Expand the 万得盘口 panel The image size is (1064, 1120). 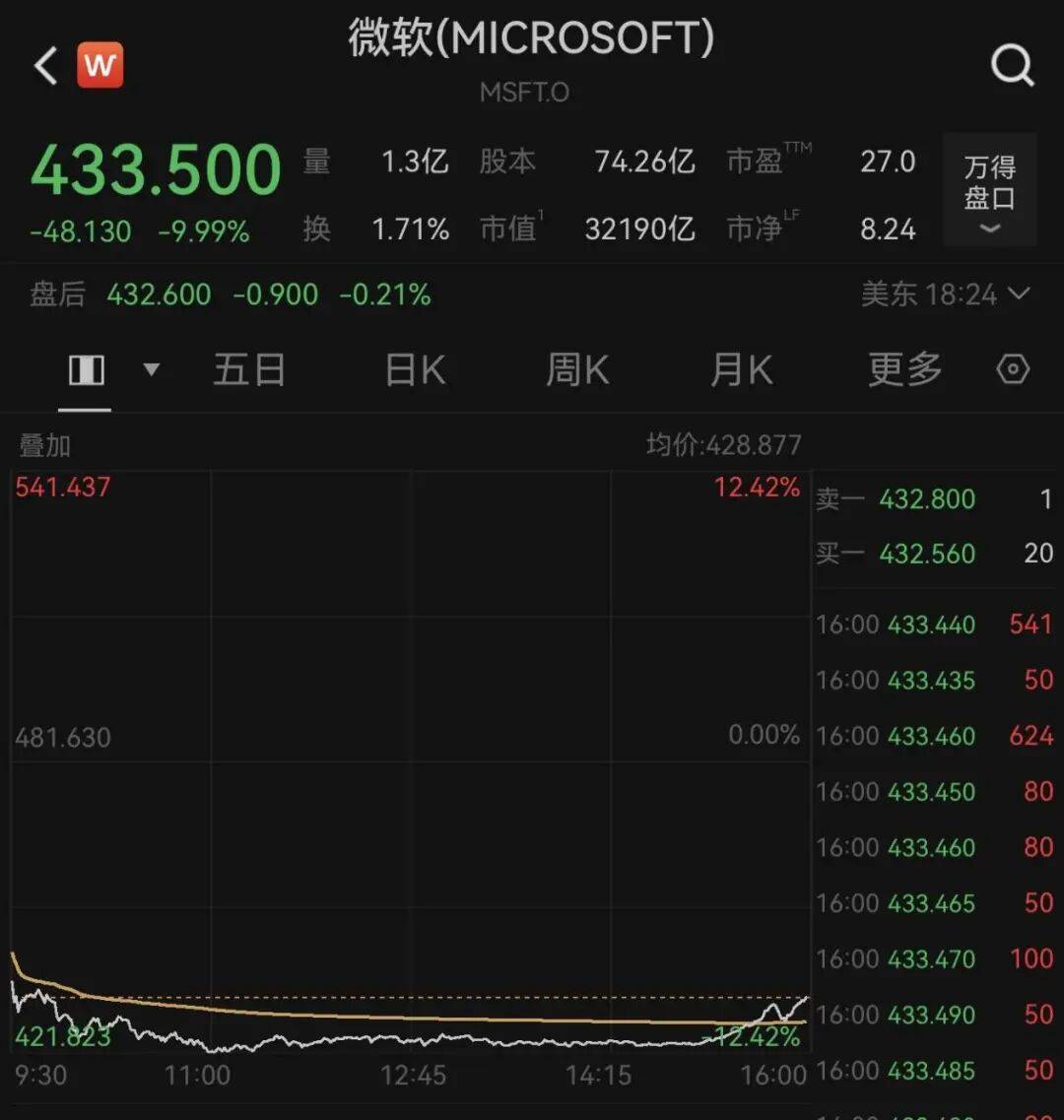tap(989, 189)
